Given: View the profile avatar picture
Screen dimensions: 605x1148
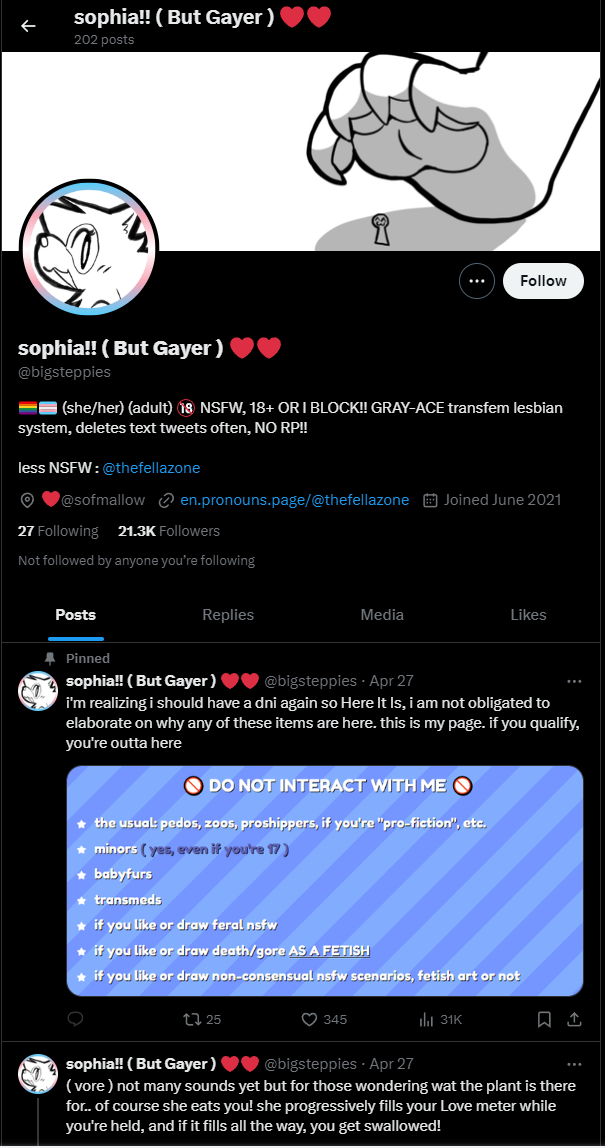Looking at the screenshot, I should click(x=88, y=249).
